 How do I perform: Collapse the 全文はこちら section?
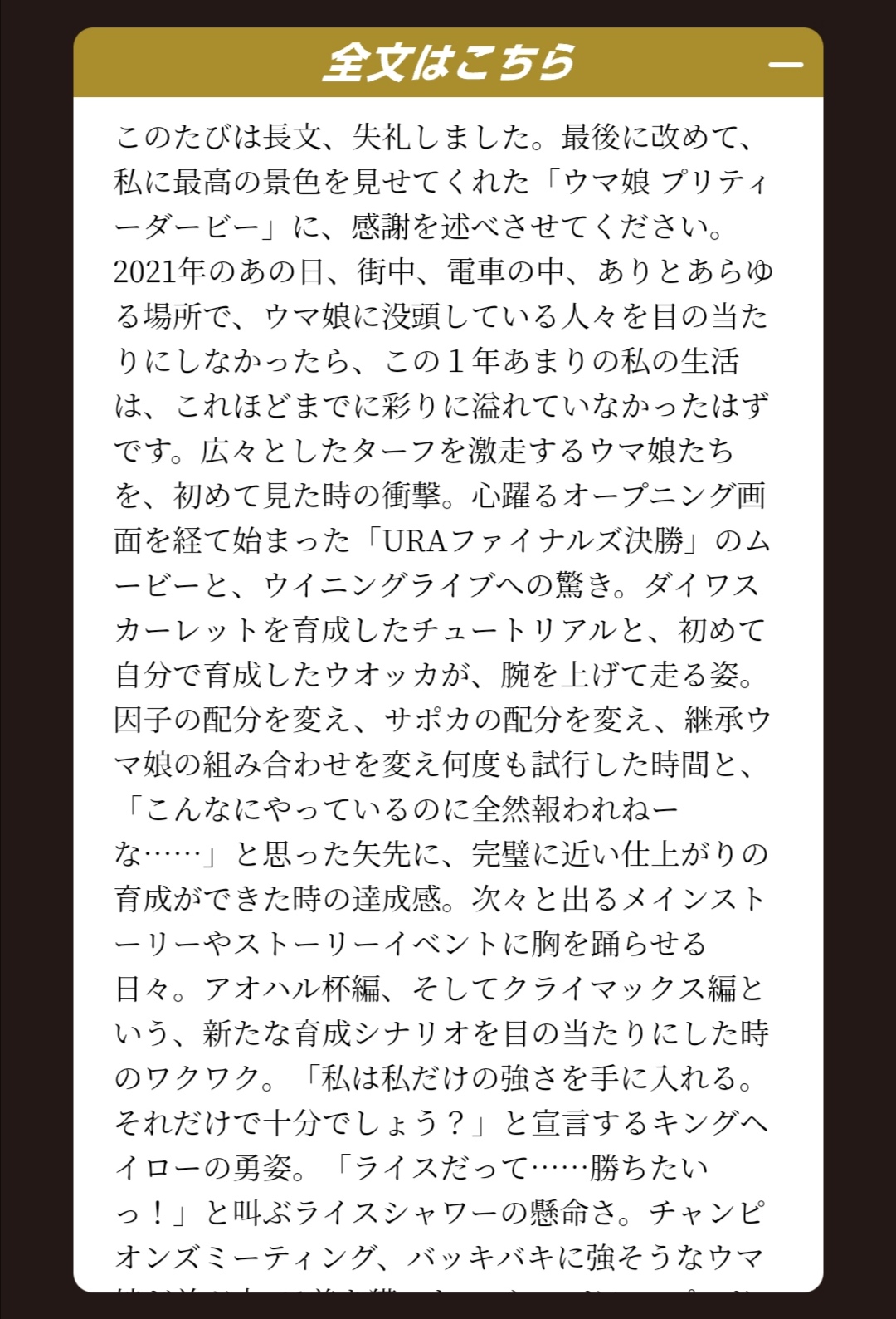click(x=785, y=64)
